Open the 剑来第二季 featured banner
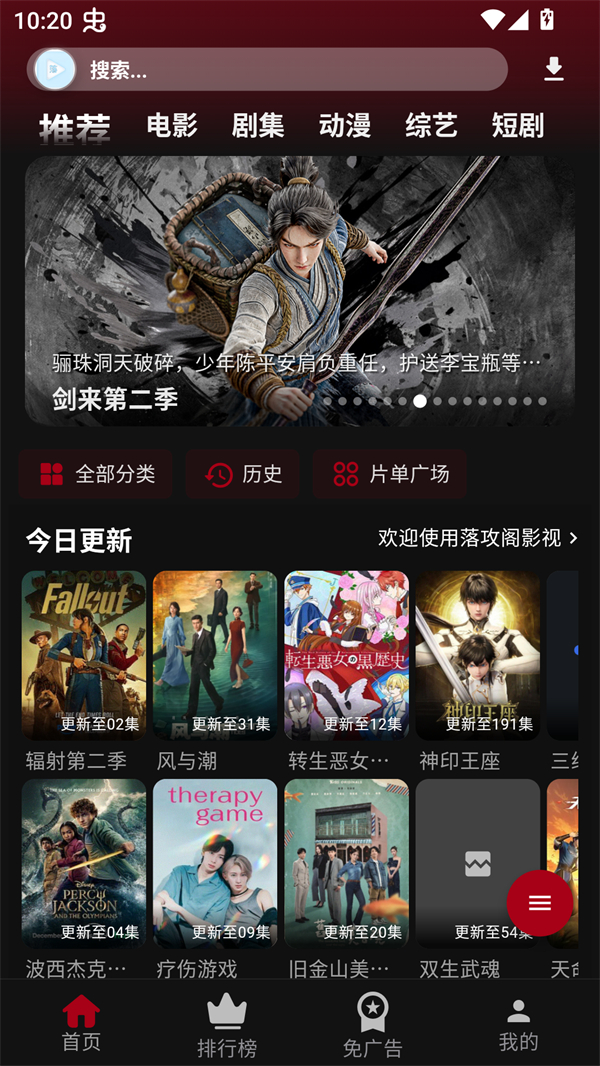The height and width of the screenshot is (1066, 600). tap(300, 290)
